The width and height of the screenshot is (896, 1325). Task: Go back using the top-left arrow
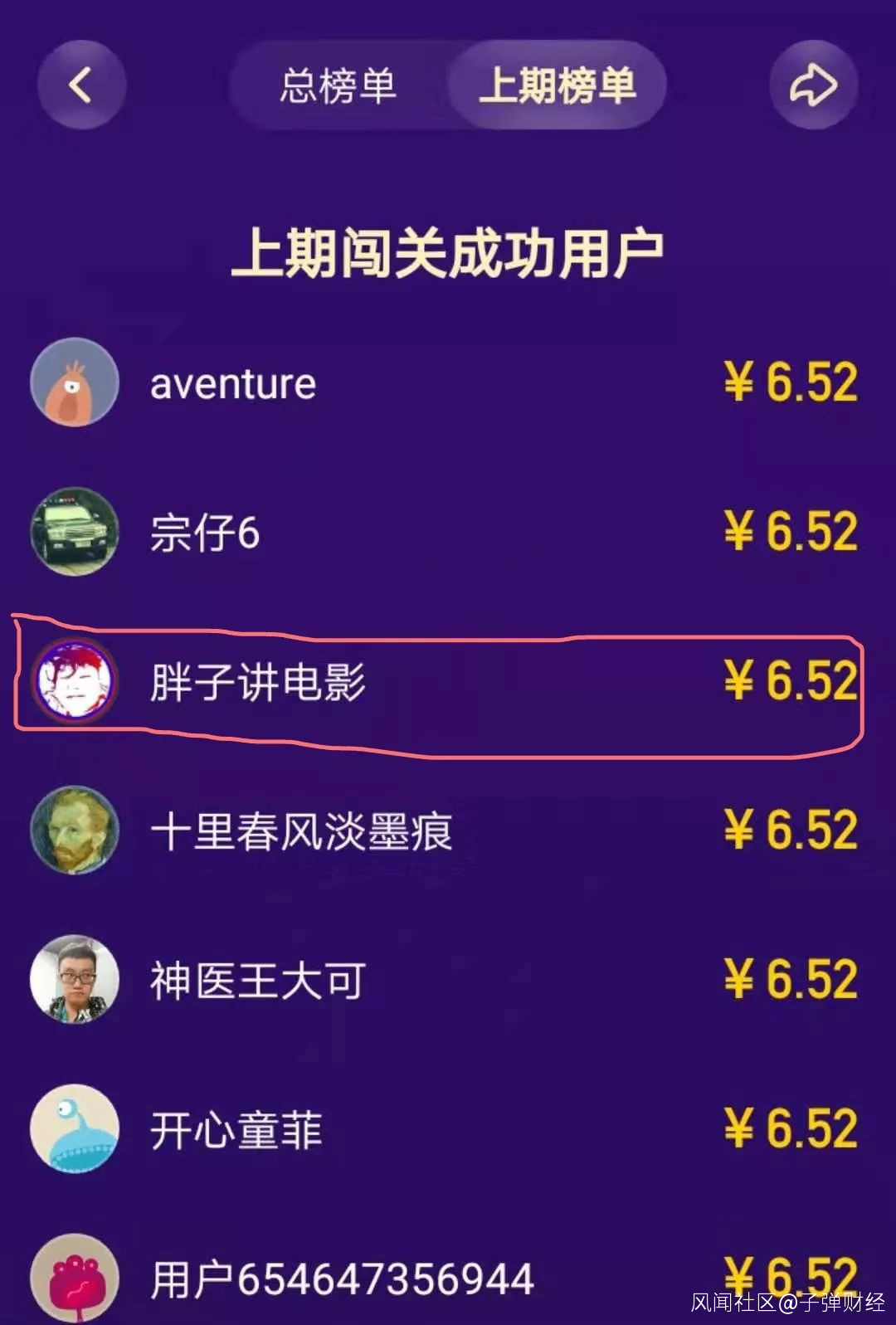[81, 85]
